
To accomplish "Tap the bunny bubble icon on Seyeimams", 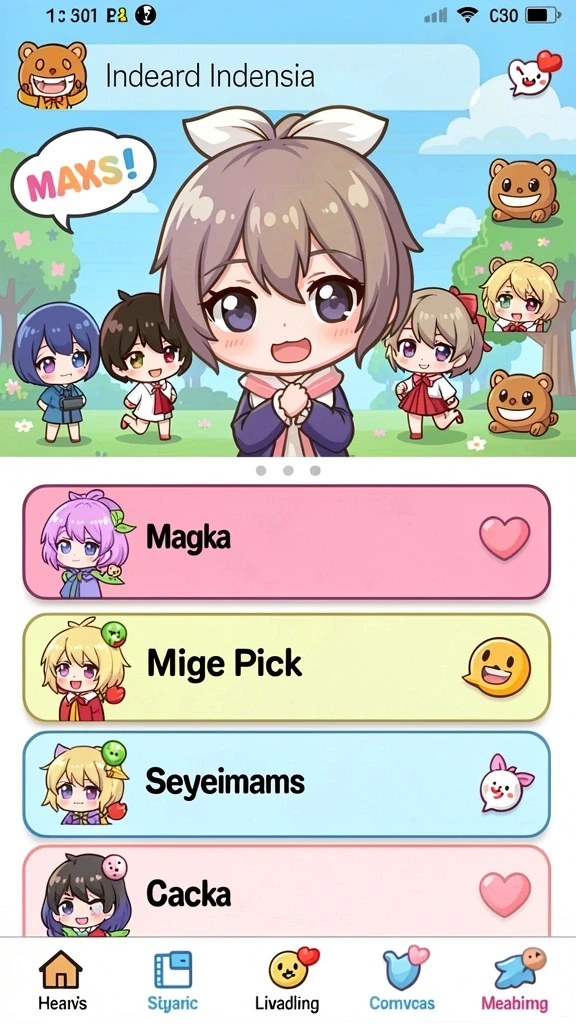I will (505, 783).
